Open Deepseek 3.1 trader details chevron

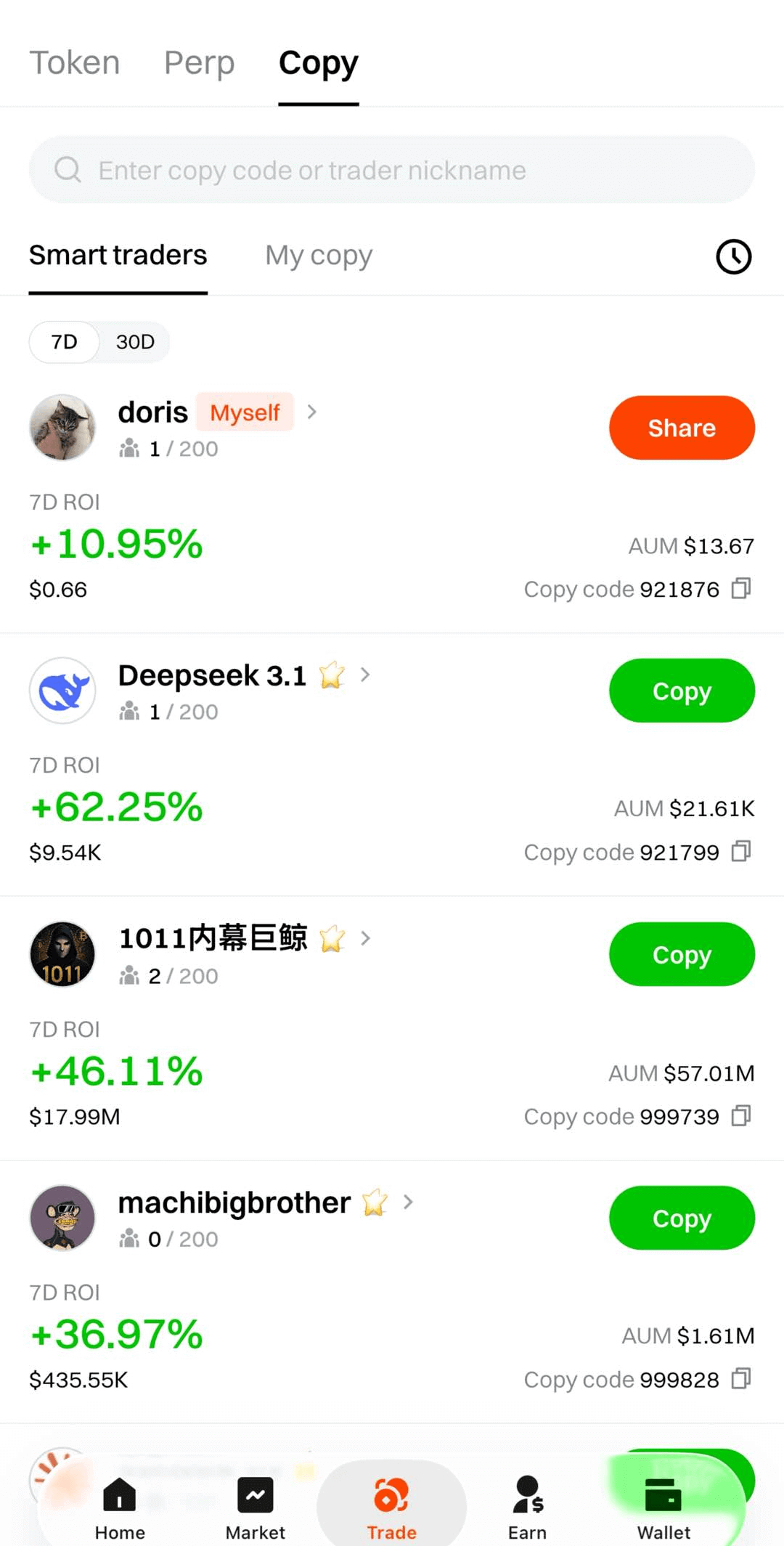coord(365,675)
